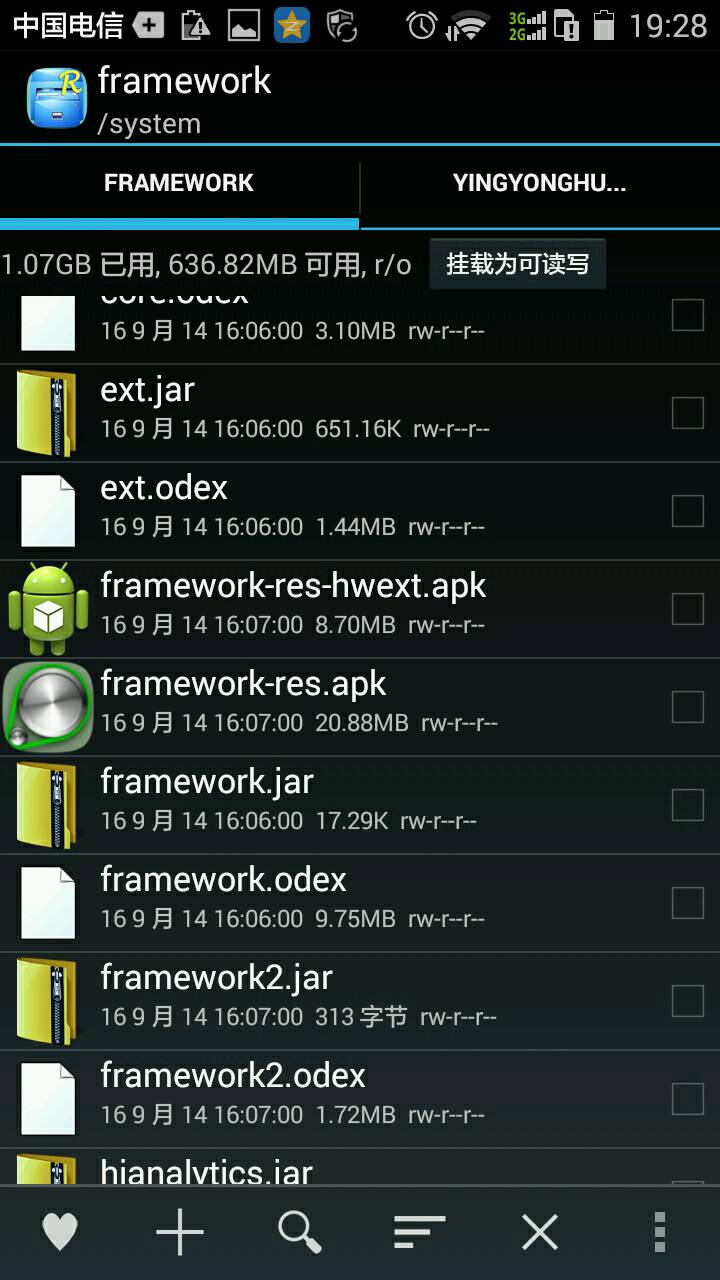Open the framework.jar archive
720x1280 pixels.
(300, 804)
